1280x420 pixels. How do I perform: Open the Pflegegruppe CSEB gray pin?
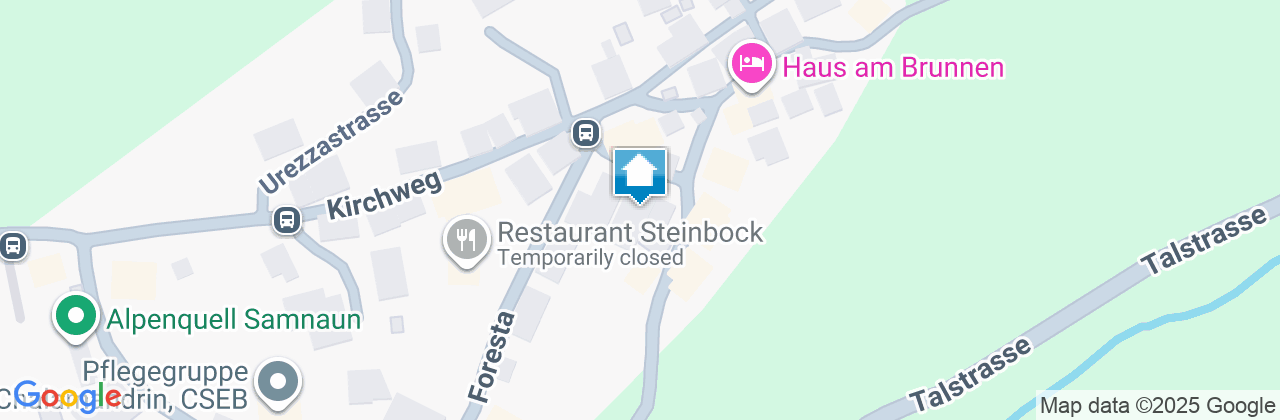[278, 381]
